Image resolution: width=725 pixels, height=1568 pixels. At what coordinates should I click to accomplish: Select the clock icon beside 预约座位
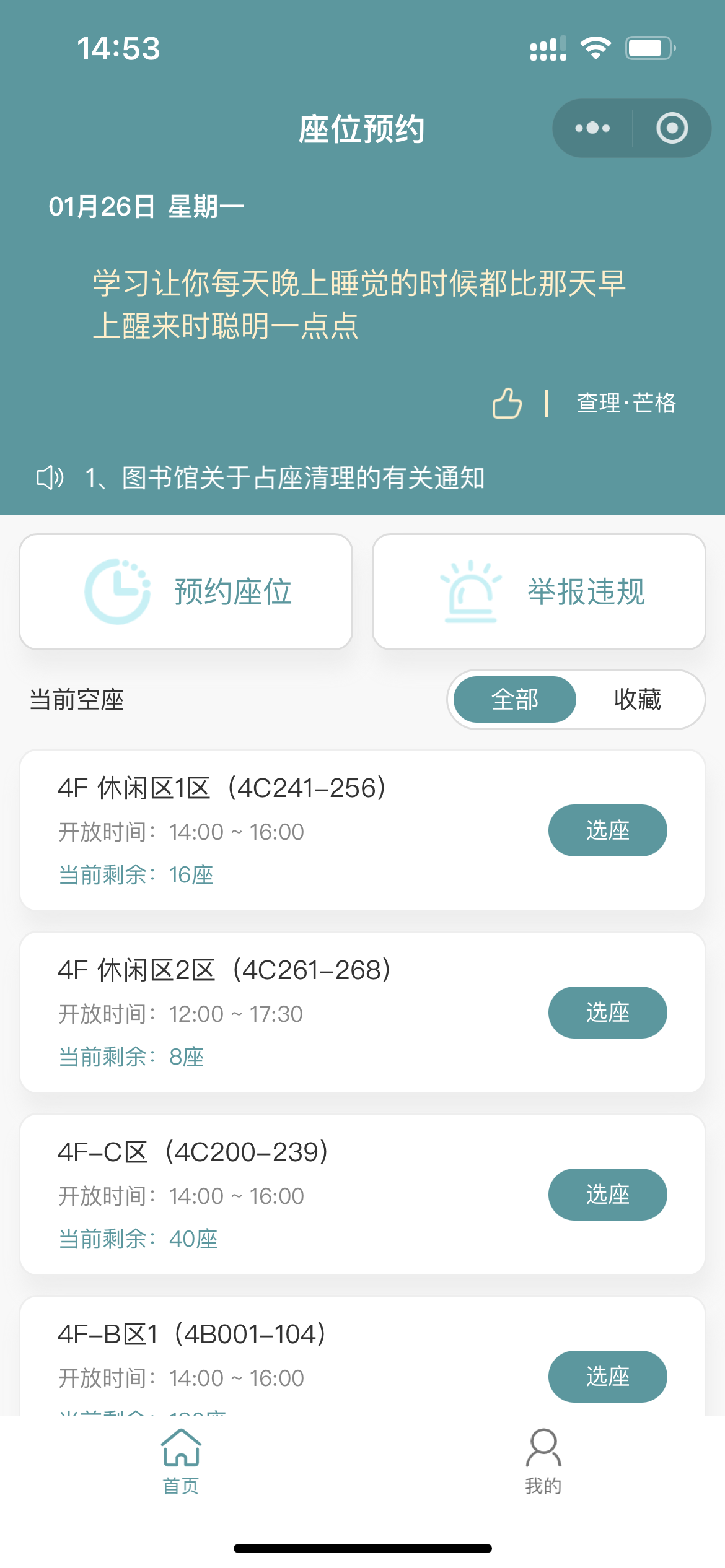pyautogui.click(x=118, y=590)
